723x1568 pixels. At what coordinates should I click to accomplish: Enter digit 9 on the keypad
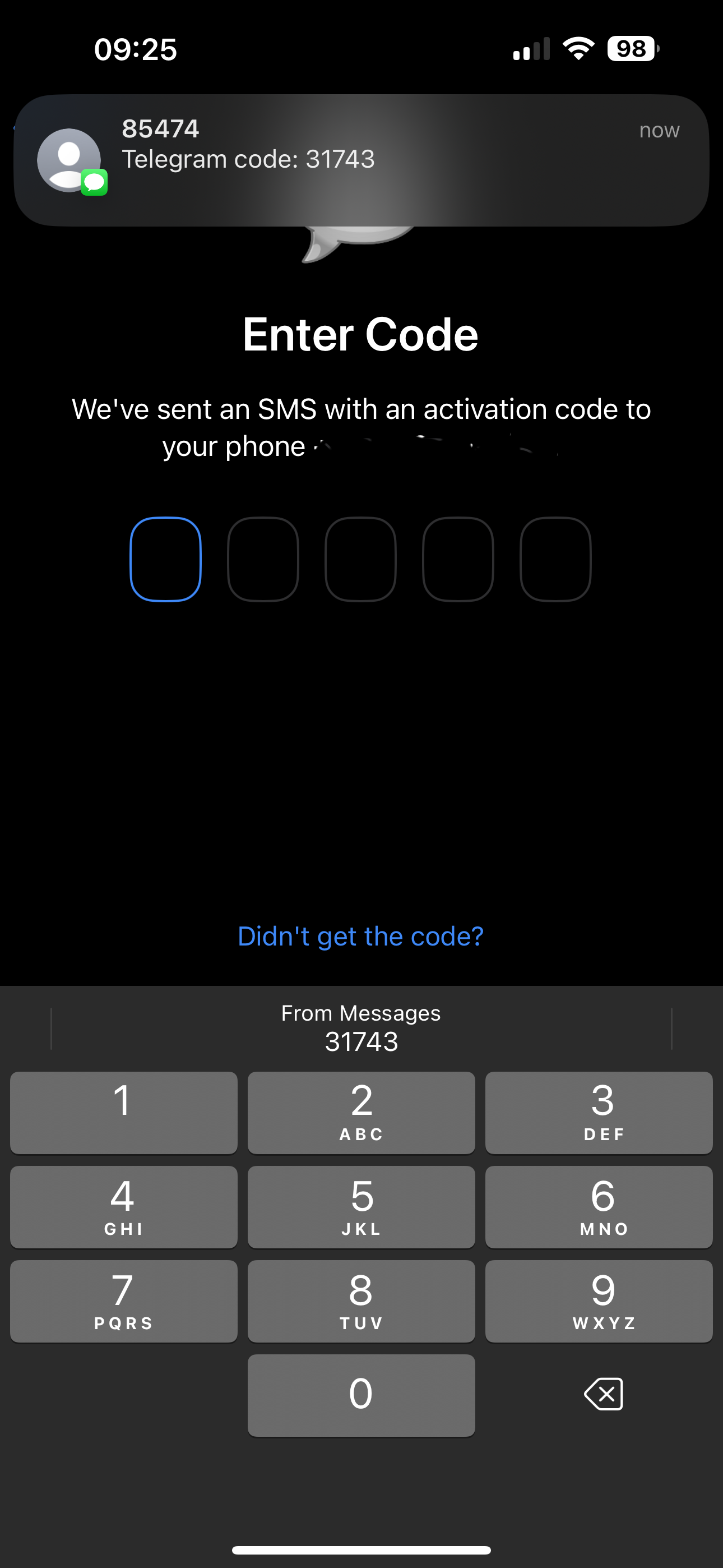(x=599, y=1301)
